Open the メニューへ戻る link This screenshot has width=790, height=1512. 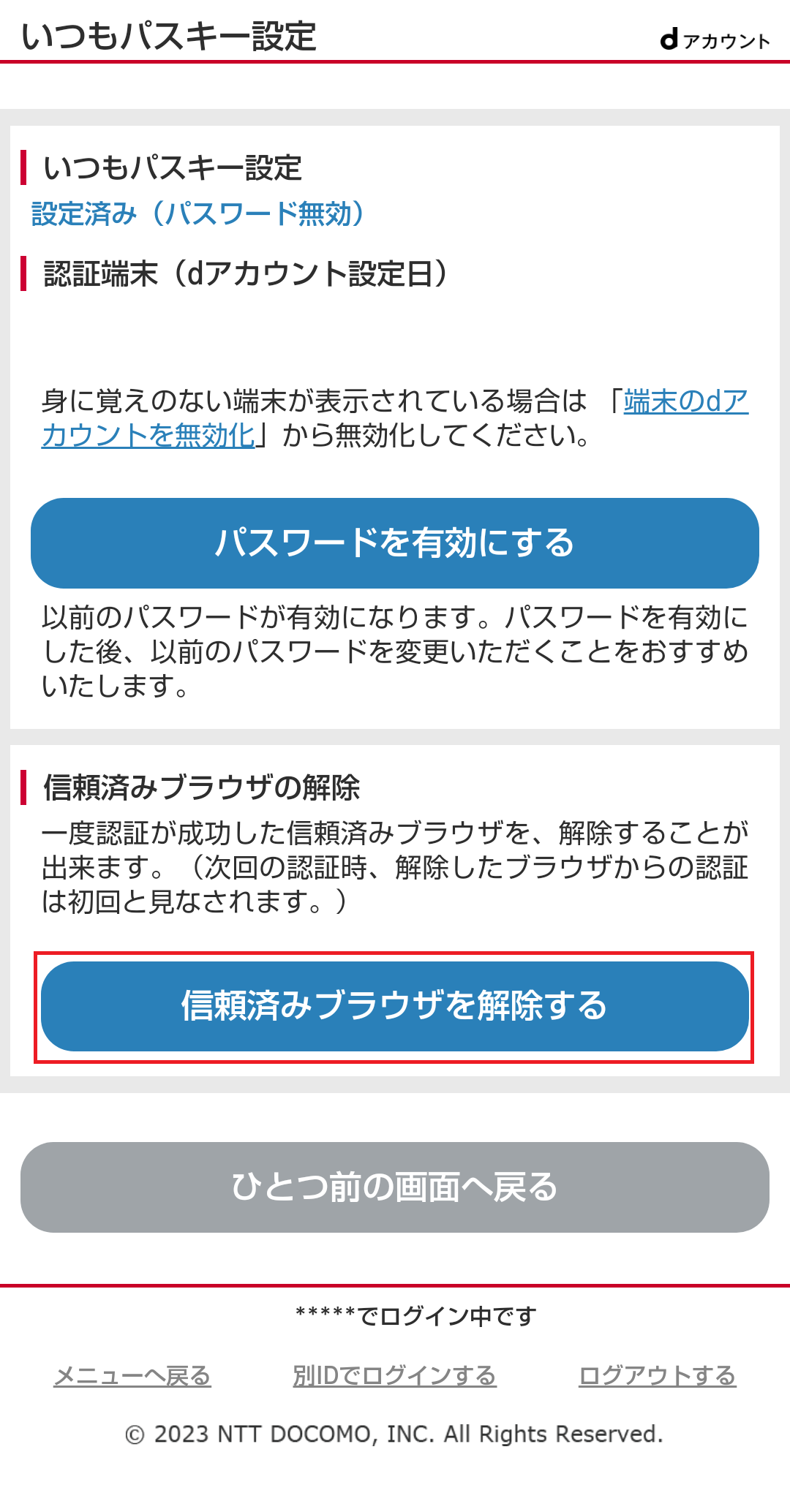tap(132, 1376)
